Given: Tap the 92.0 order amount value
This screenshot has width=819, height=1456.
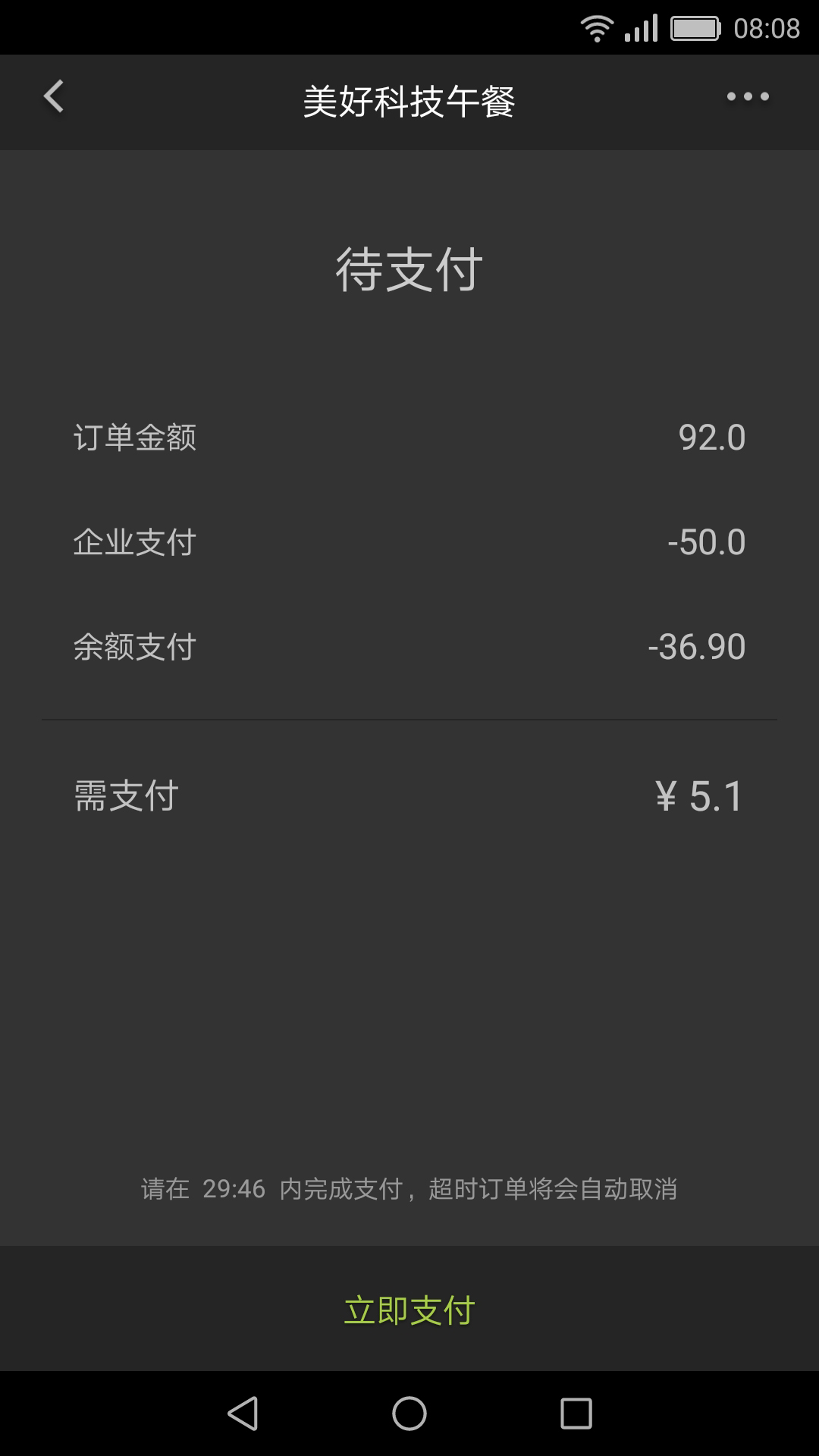Looking at the screenshot, I should (x=711, y=437).
